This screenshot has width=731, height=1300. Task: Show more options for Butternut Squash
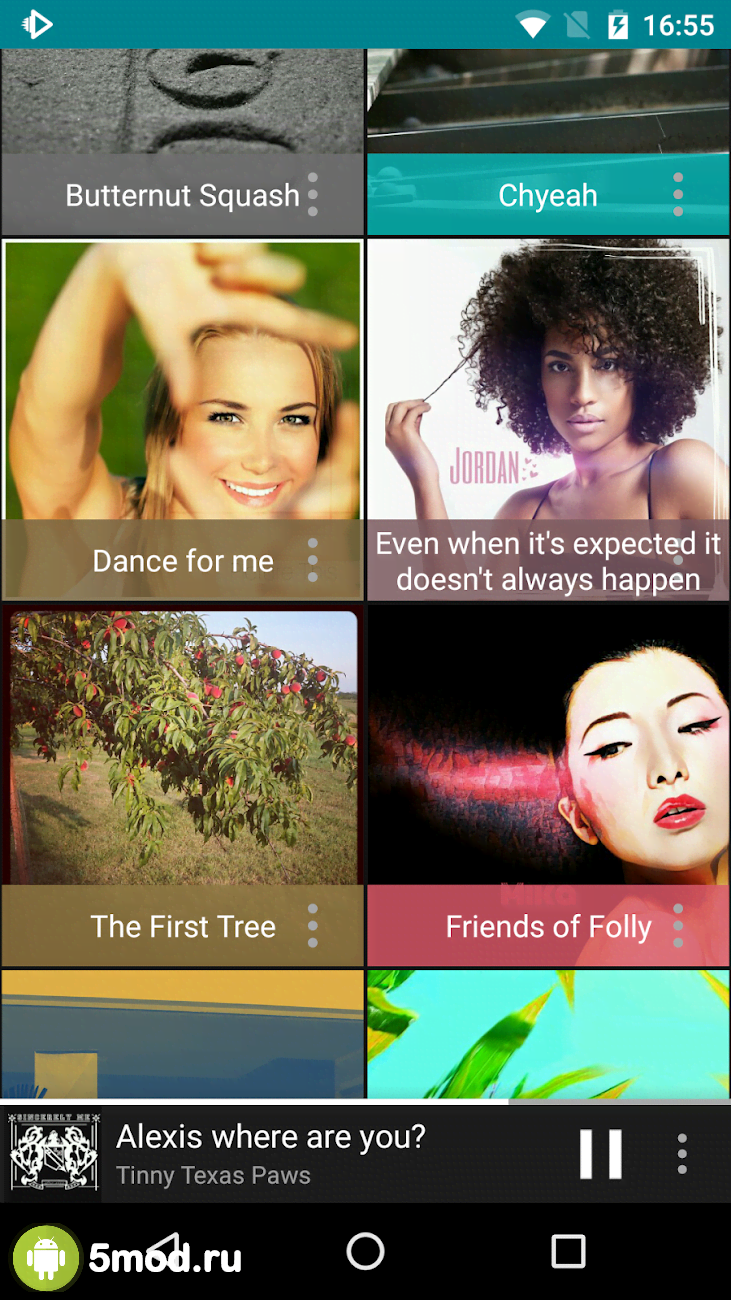coord(313,195)
